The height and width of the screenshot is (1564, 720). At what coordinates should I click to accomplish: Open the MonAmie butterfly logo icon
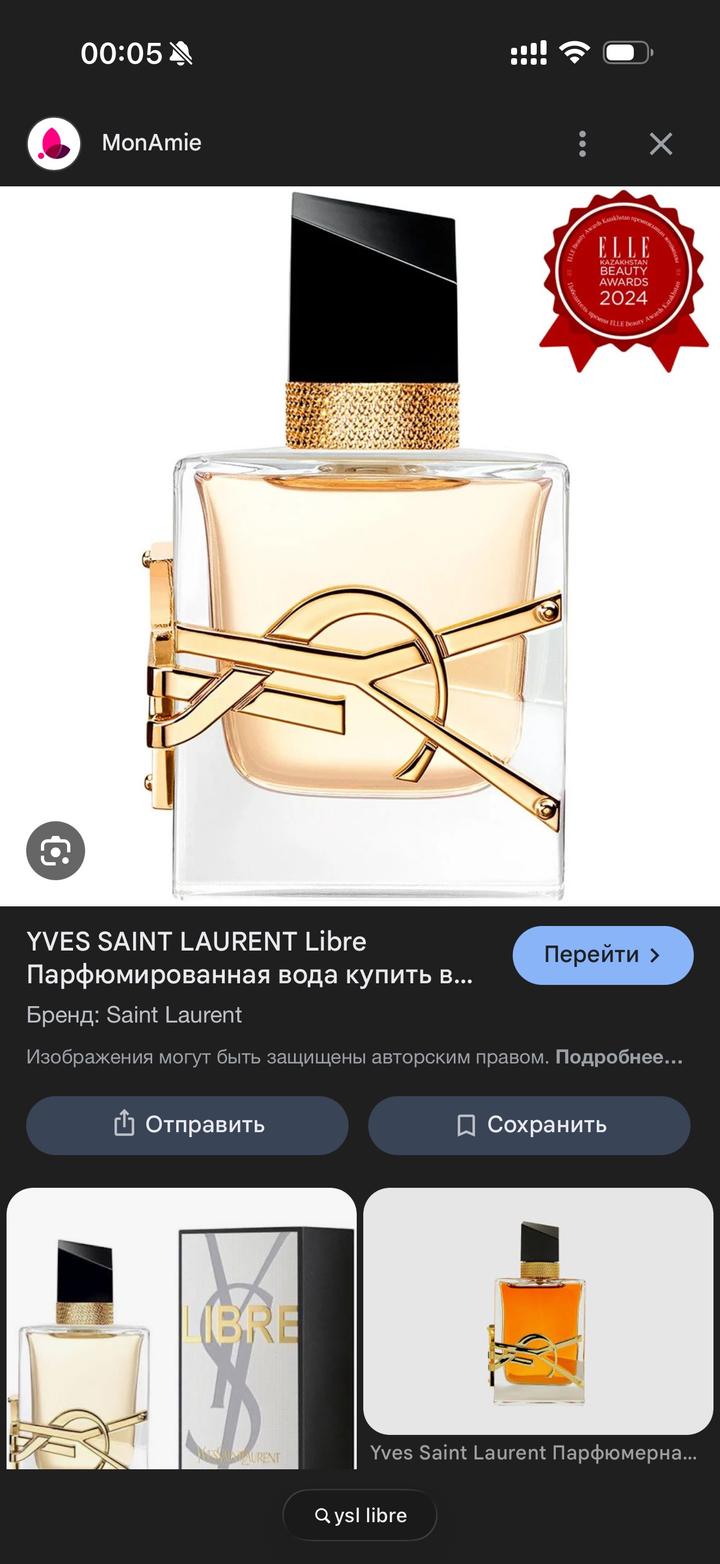(x=53, y=143)
